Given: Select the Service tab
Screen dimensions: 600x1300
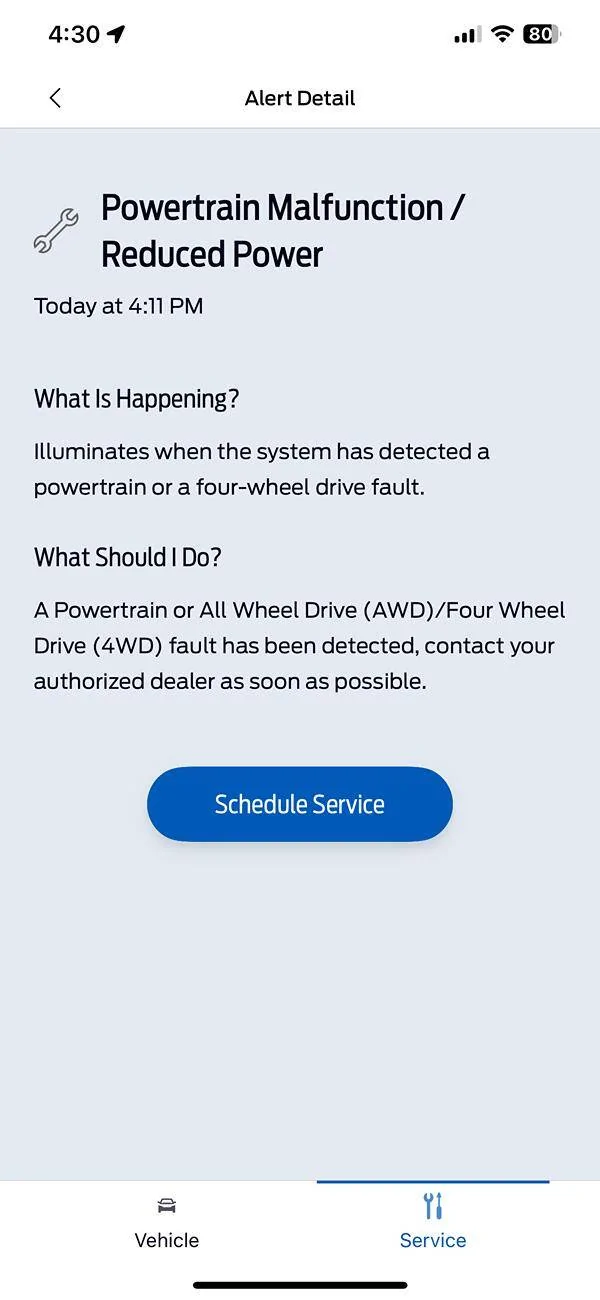Looking at the screenshot, I should coord(433,1222).
